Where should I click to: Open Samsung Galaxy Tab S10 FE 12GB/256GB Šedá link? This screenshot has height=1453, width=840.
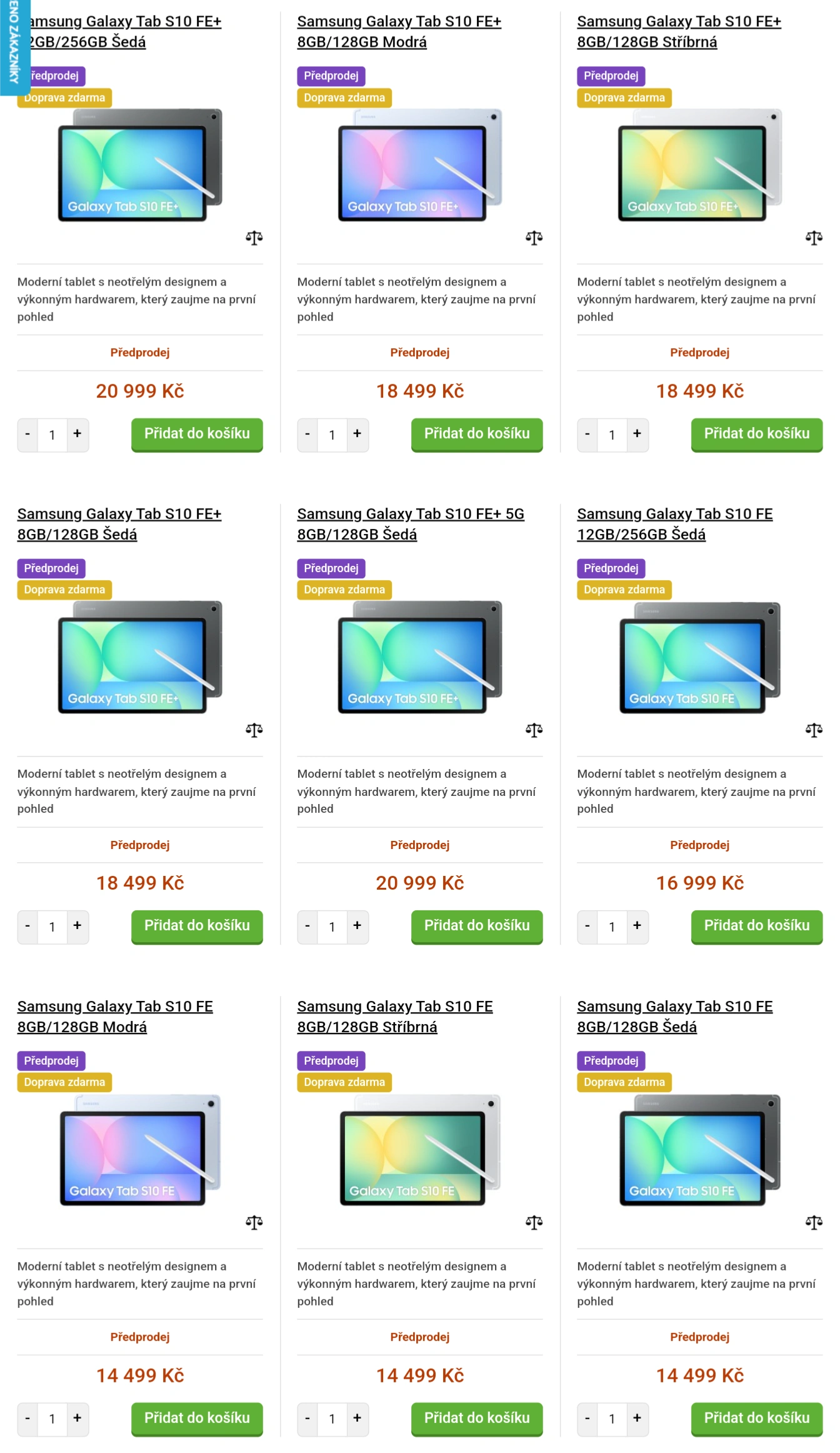674,524
